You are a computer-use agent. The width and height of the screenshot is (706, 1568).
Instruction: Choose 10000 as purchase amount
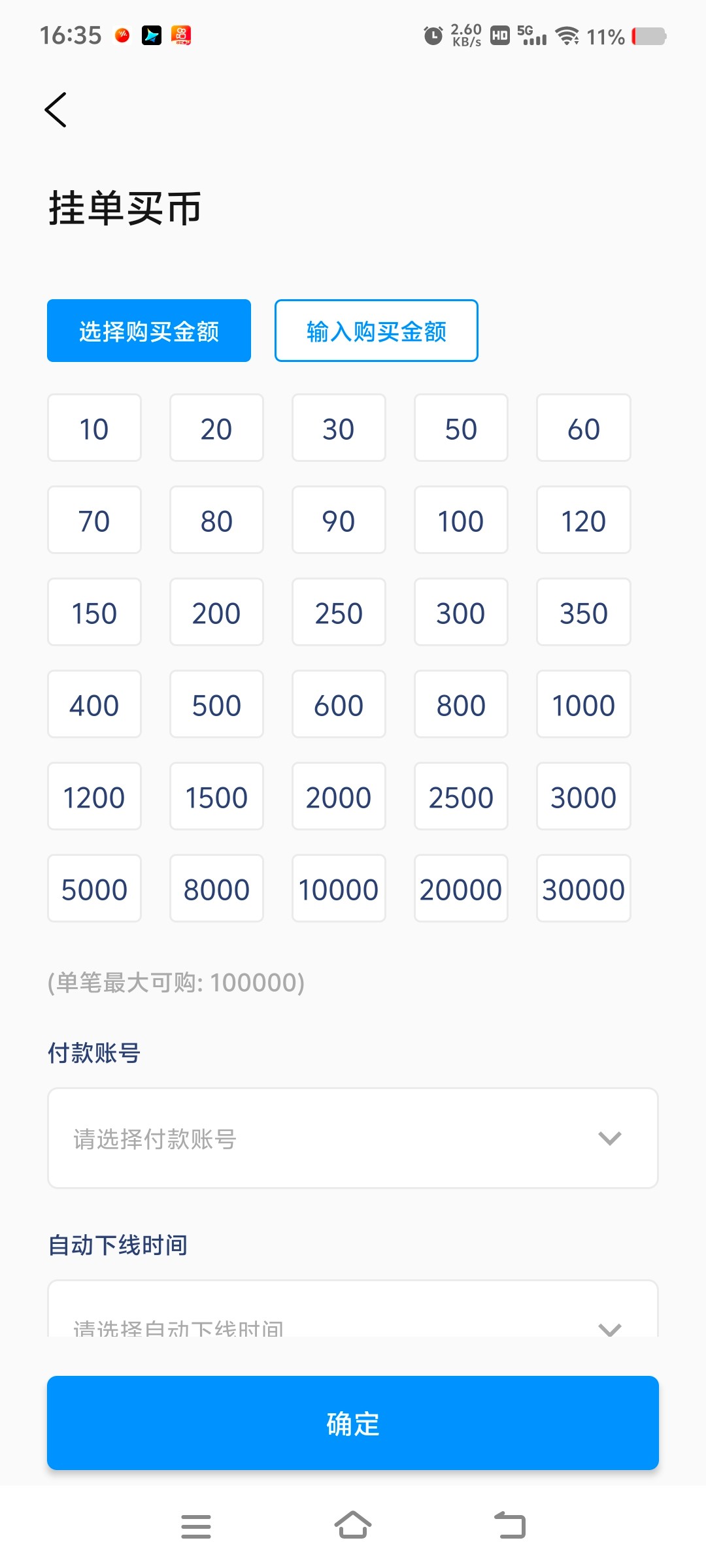coord(339,889)
